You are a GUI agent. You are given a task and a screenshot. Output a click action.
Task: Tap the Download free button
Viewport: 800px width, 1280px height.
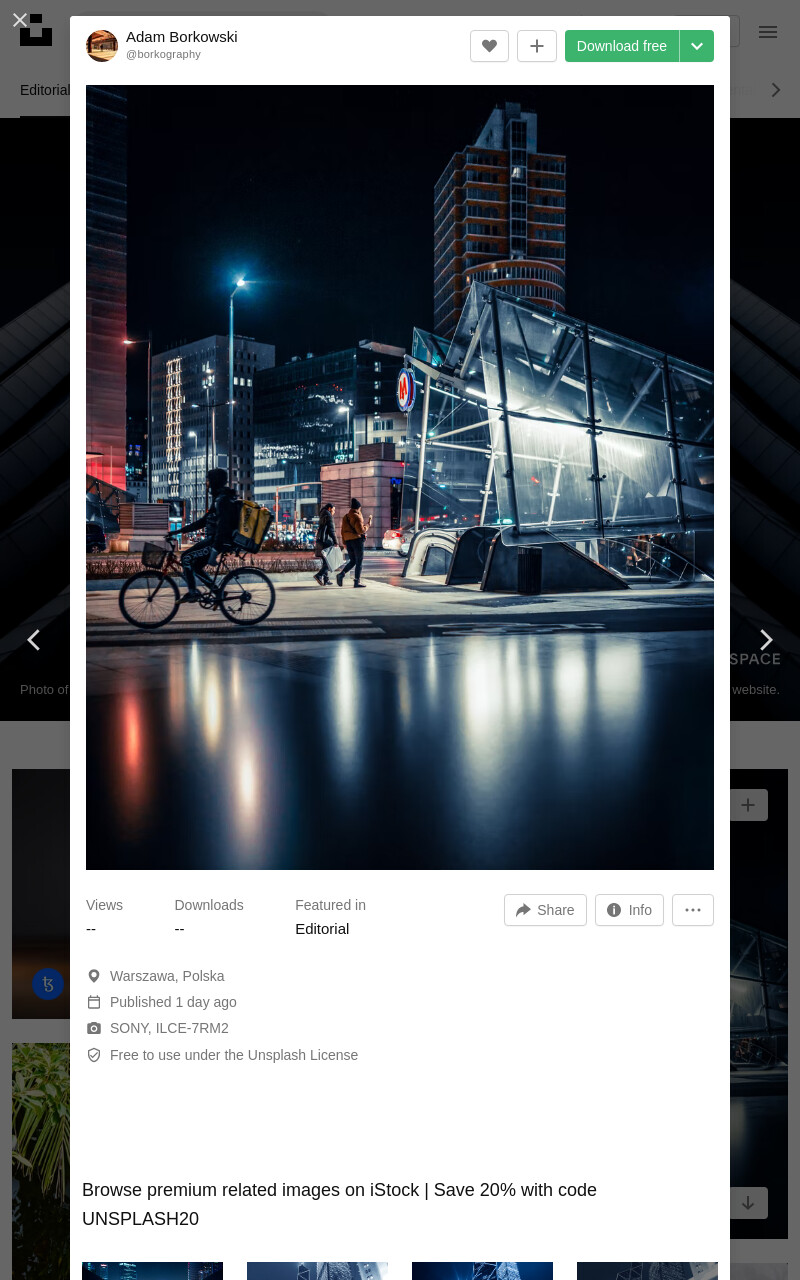click(622, 46)
